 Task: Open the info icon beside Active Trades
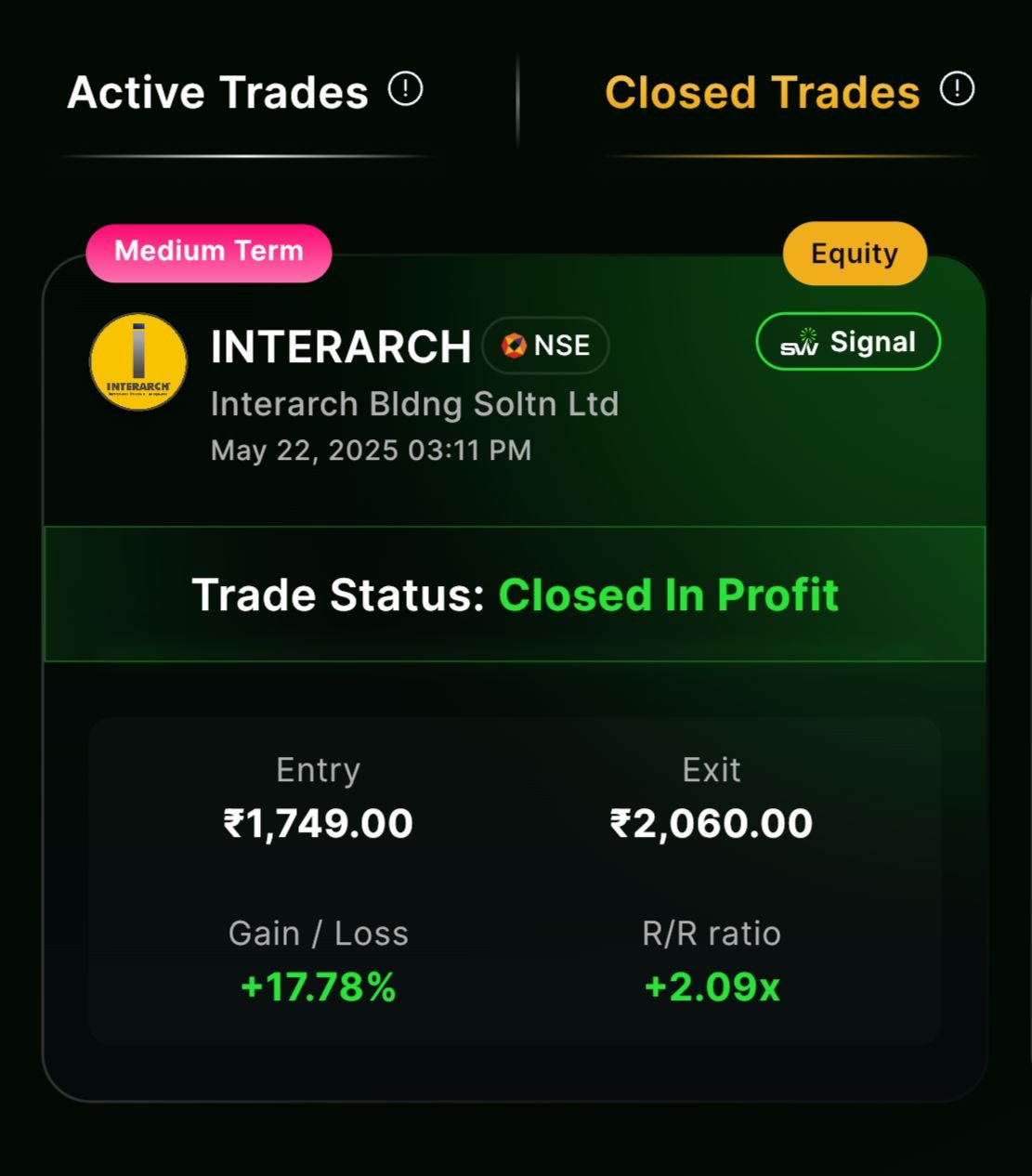click(405, 90)
